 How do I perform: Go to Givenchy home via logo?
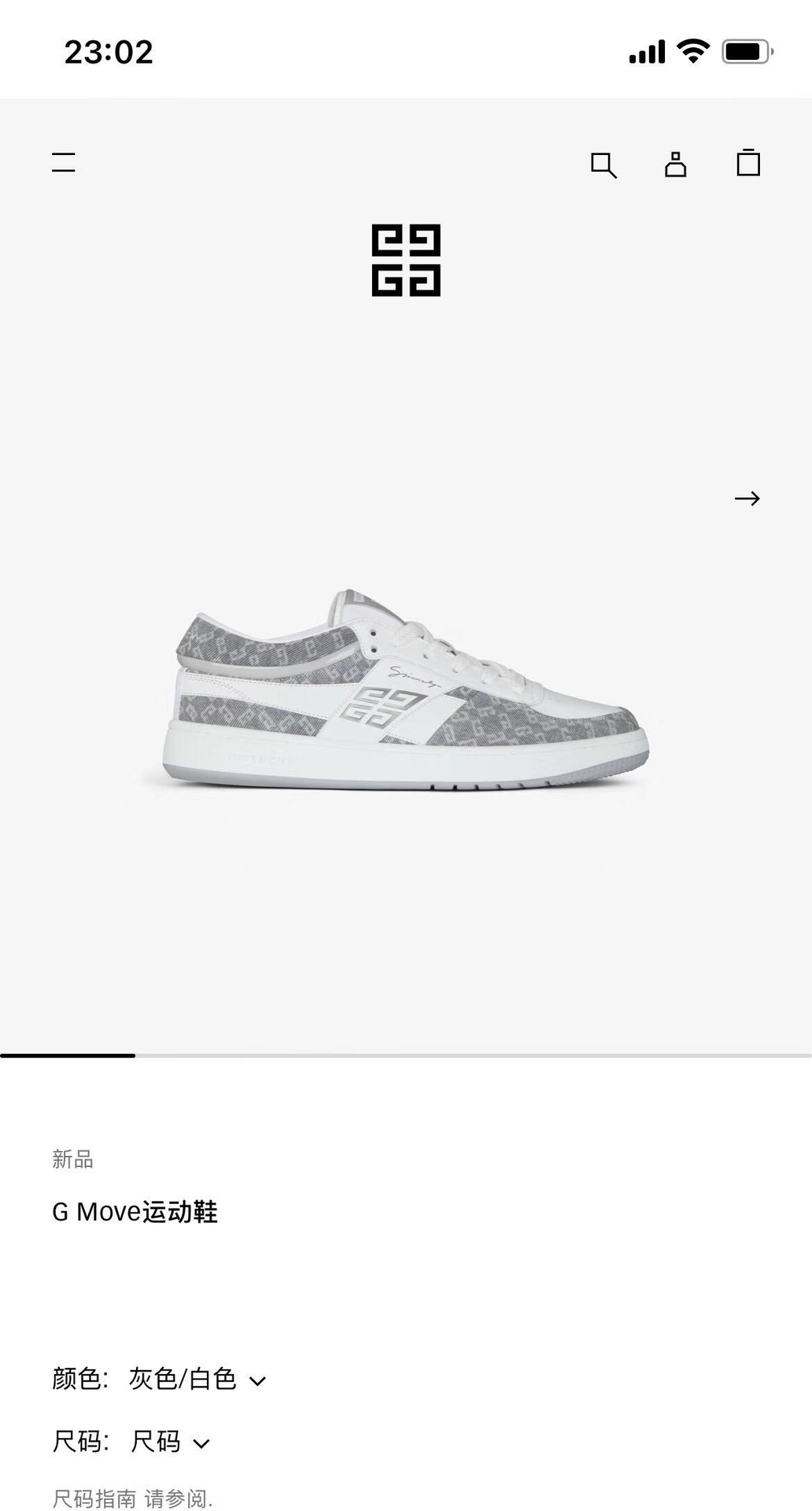point(406,260)
